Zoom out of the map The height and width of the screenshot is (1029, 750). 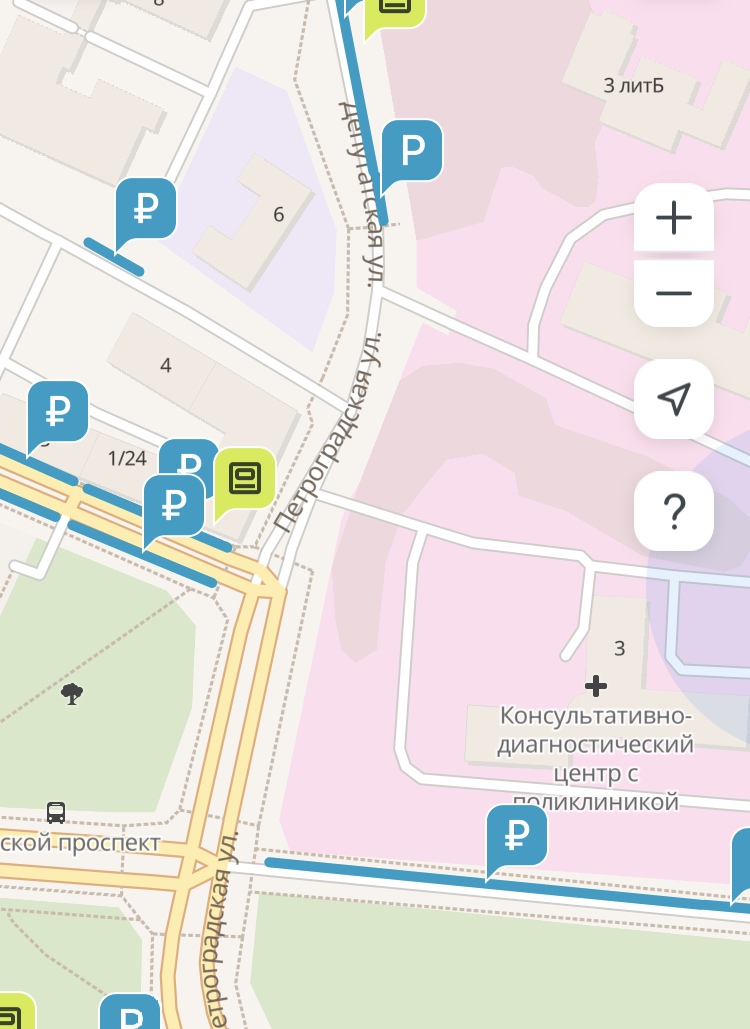(x=674, y=293)
